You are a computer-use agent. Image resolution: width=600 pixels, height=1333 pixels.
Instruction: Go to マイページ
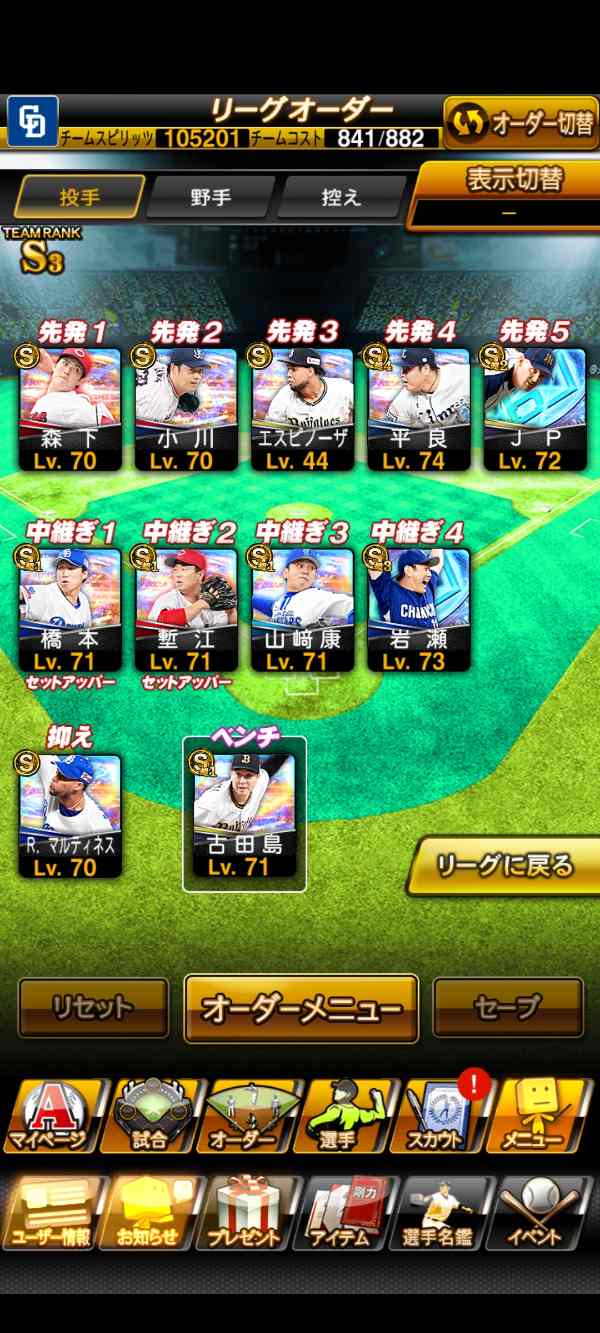point(50,1115)
